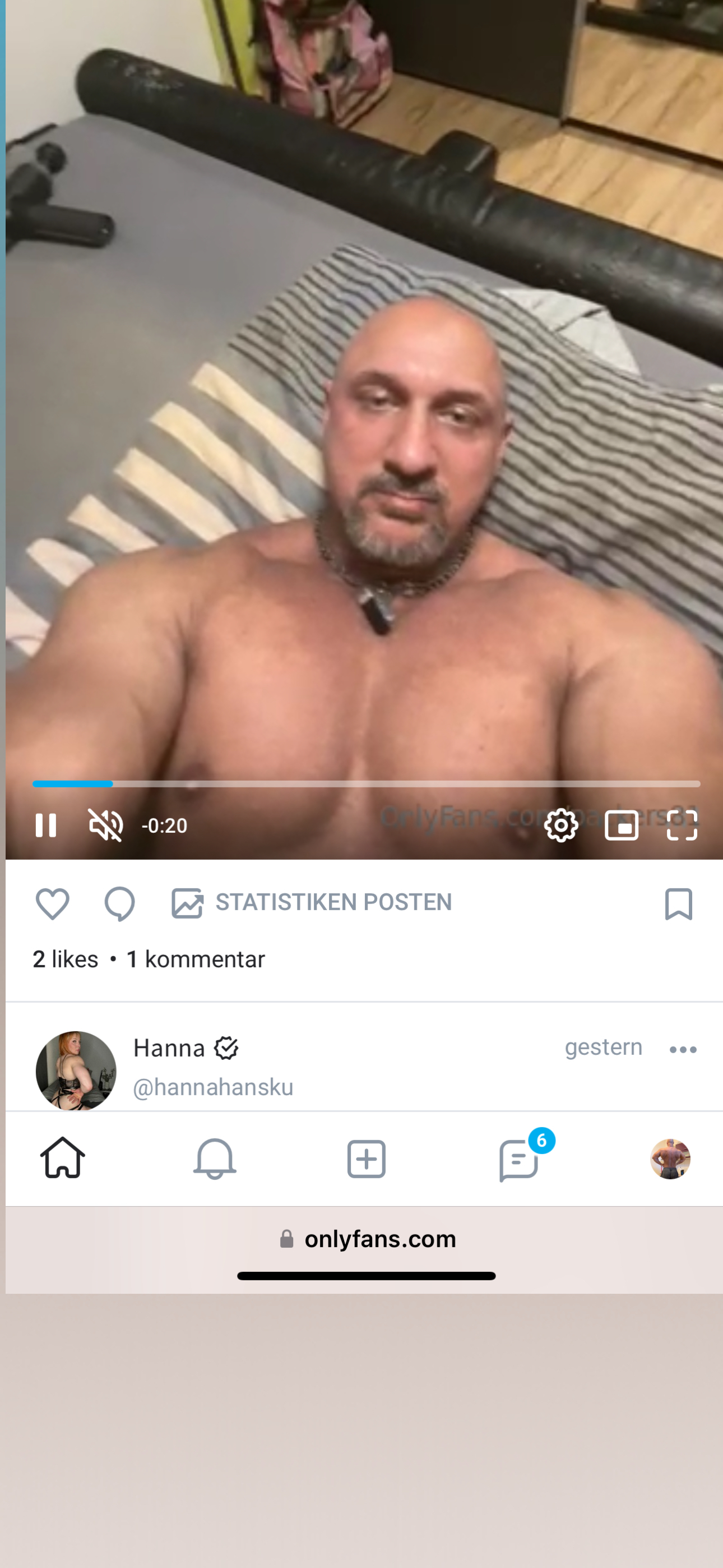Bookmark this video post

(679, 904)
